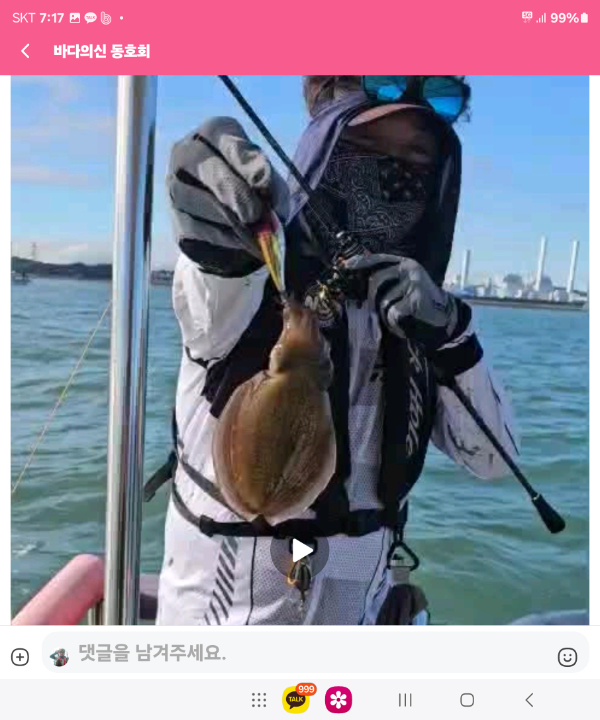The image size is (600, 720).
Task: Open the pink flower app shortcut
Action: click(339, 700)
